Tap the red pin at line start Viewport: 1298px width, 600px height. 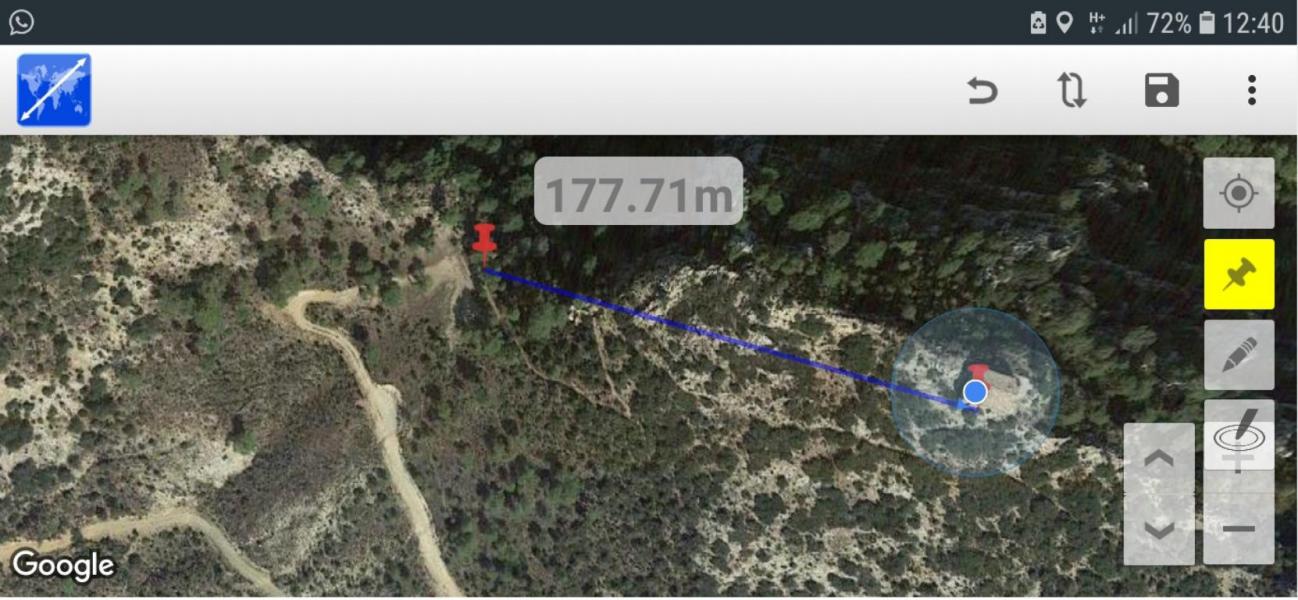(485, 242)
